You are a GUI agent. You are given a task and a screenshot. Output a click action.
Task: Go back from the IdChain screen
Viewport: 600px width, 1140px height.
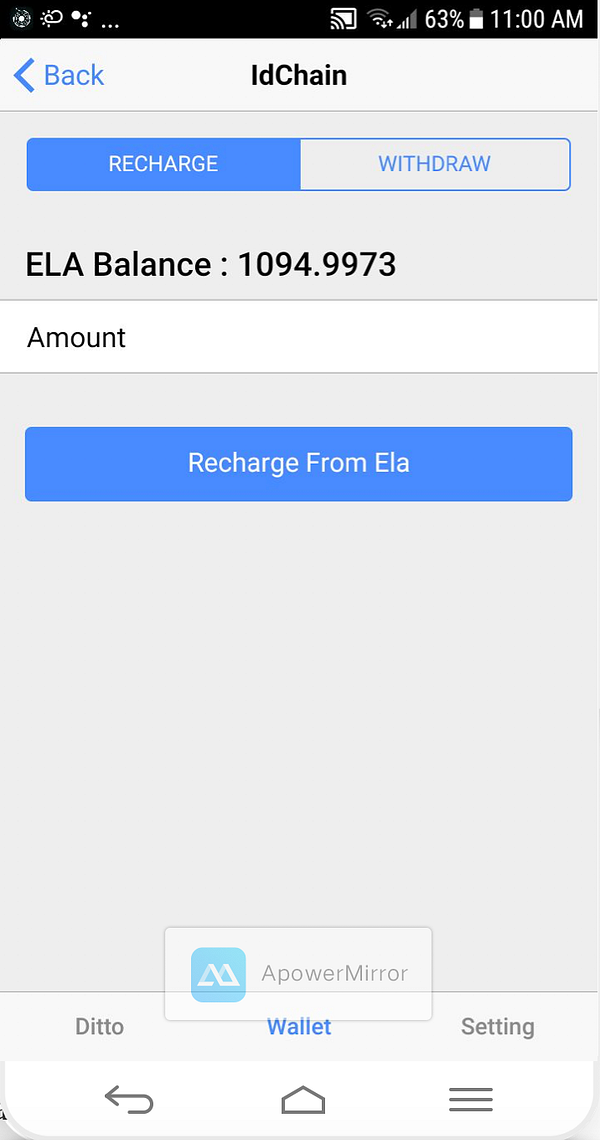pyautogui.click(x=59, y=75)
